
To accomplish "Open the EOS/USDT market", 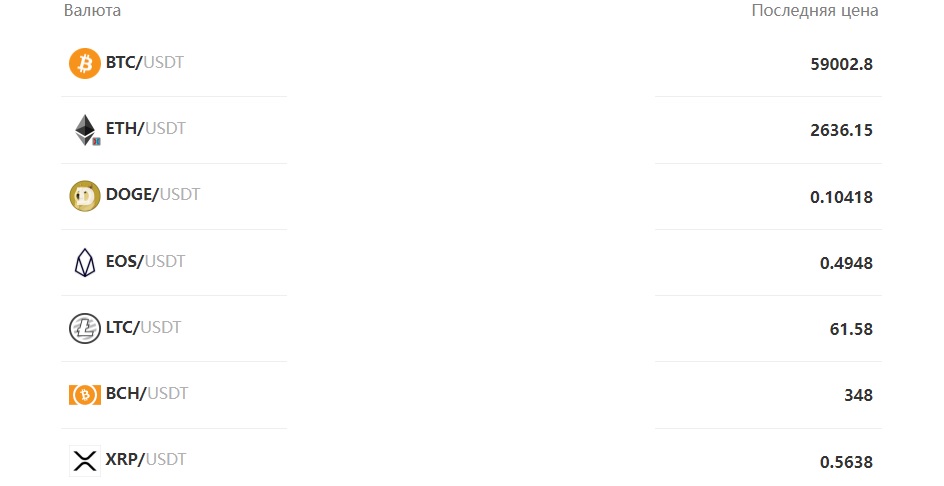I will (145, 262).
